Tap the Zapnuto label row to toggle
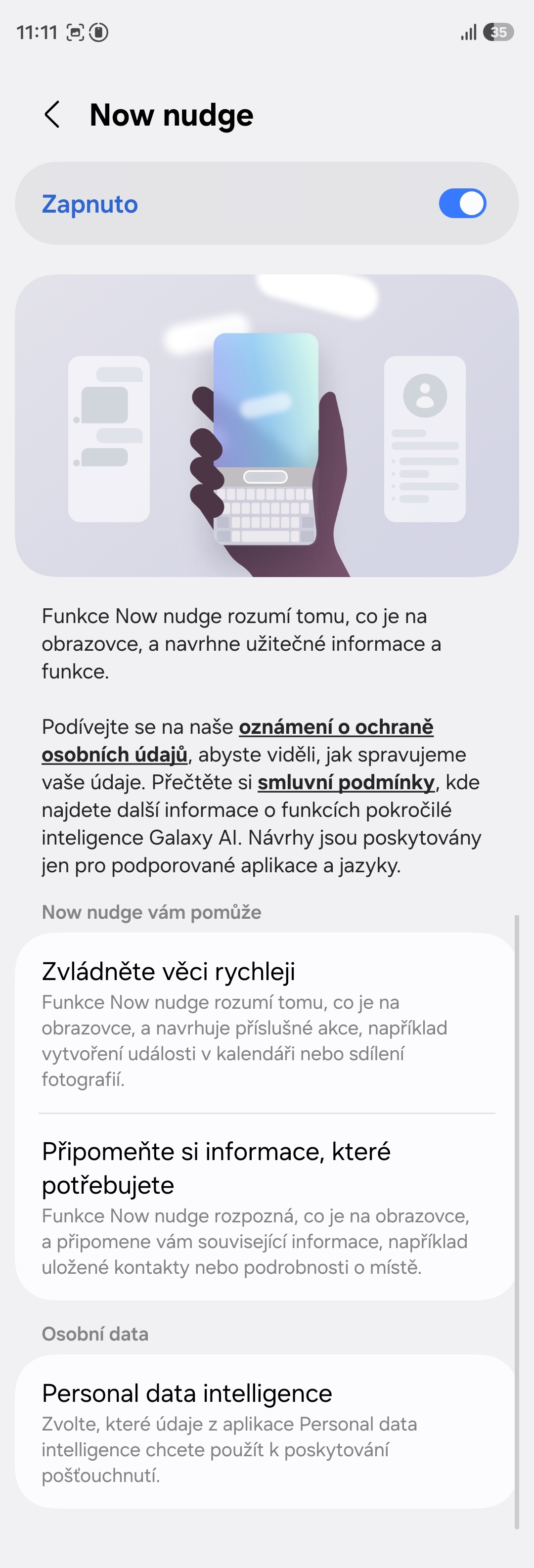This screenshot has width=534, height=1568. pyautogui.click(x=90, y=204)
